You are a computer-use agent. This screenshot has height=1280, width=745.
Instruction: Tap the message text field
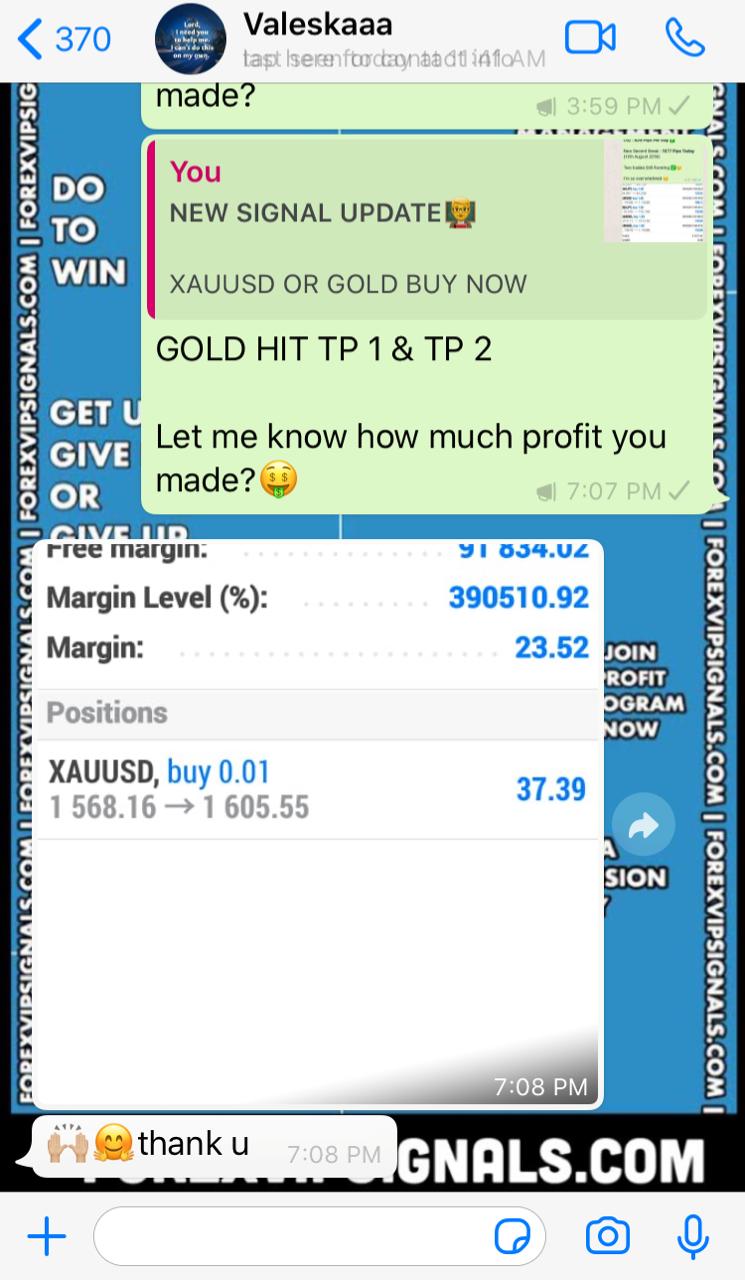[290, 1237]
